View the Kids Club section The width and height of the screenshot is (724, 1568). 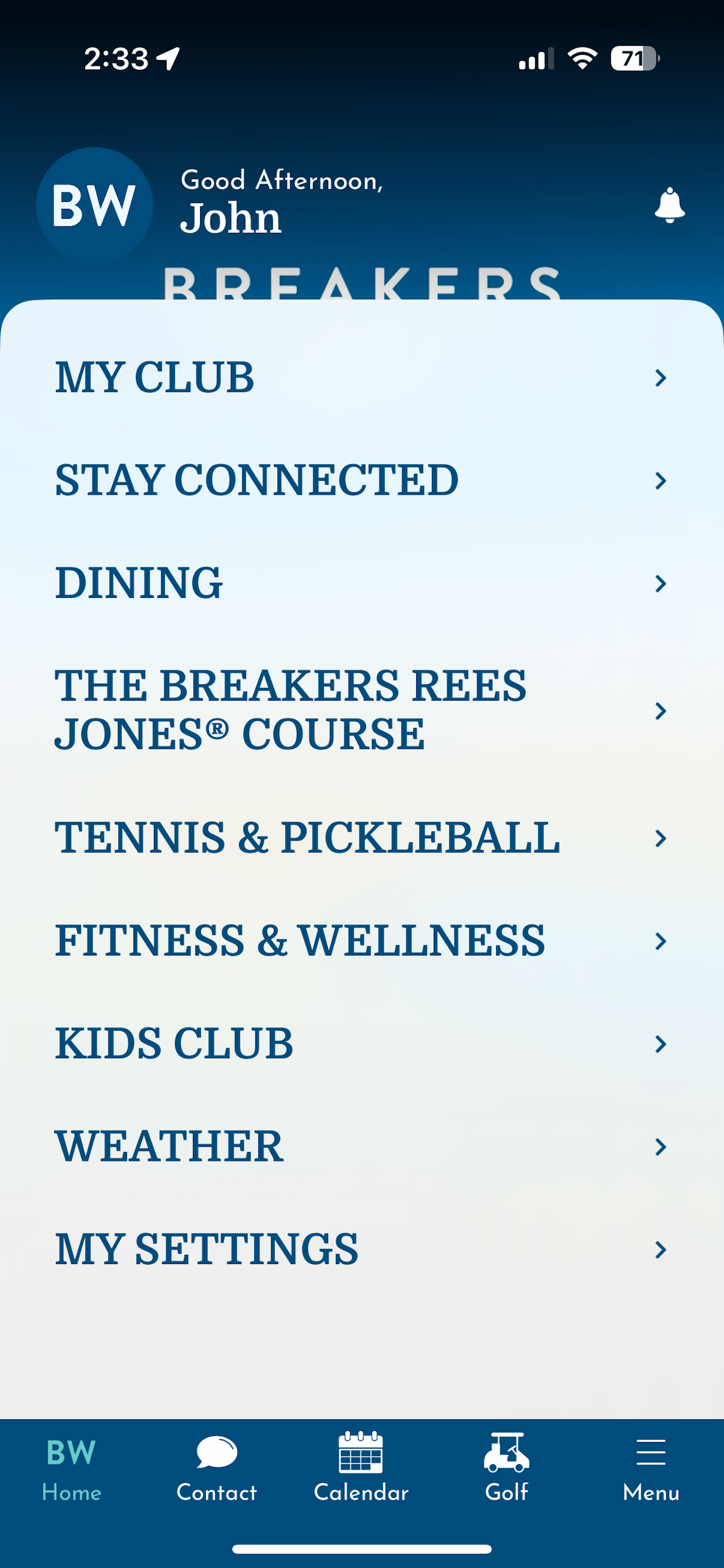pyautogui.click(x=362, y=1044)
